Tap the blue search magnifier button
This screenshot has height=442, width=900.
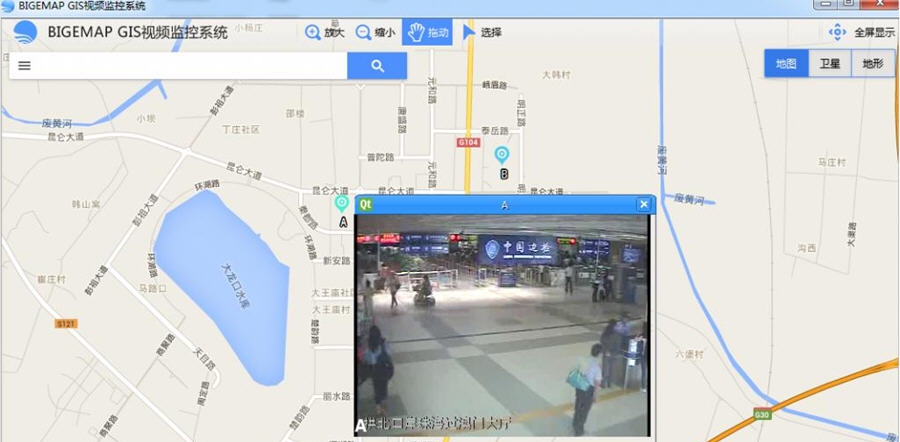377,66
